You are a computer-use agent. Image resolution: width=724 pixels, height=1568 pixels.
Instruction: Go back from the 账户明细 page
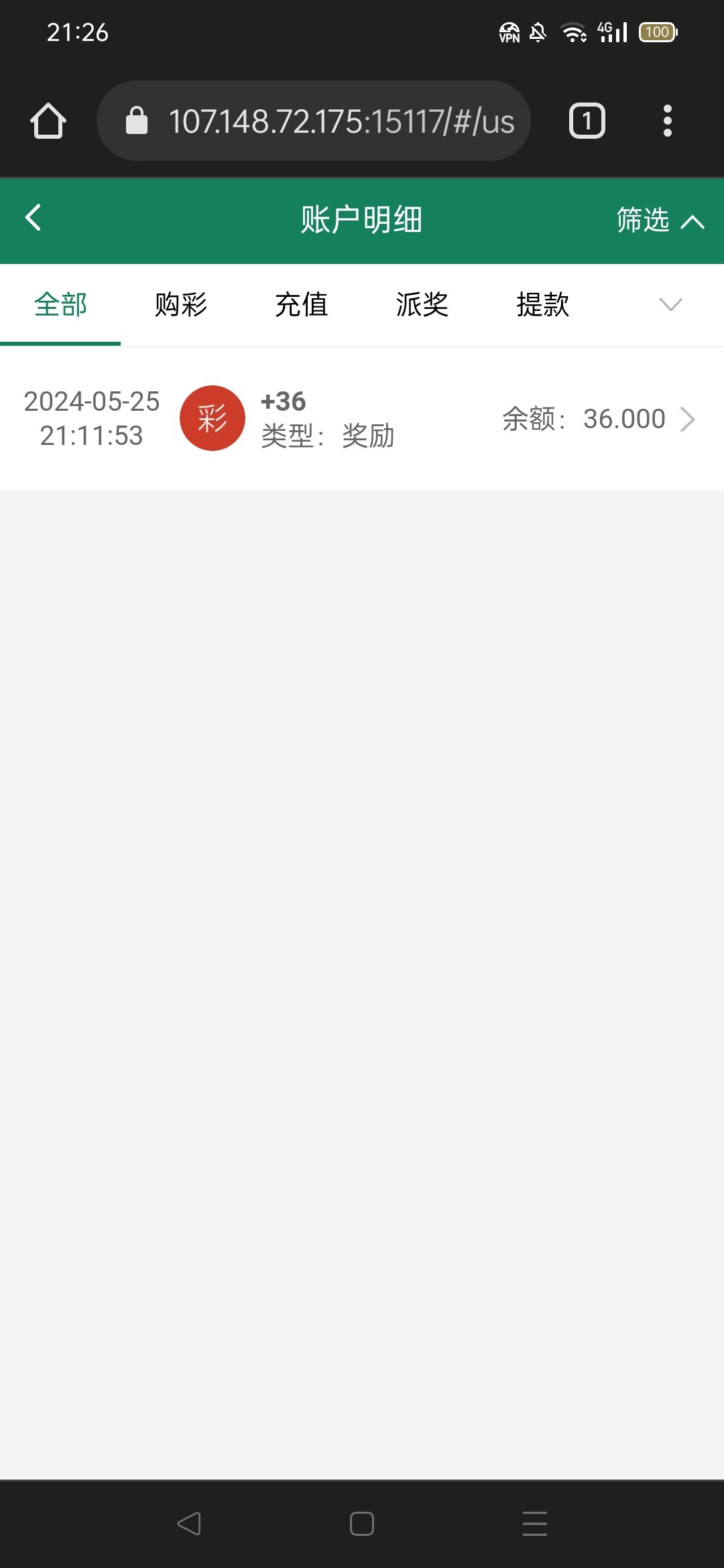coord(34,218)
